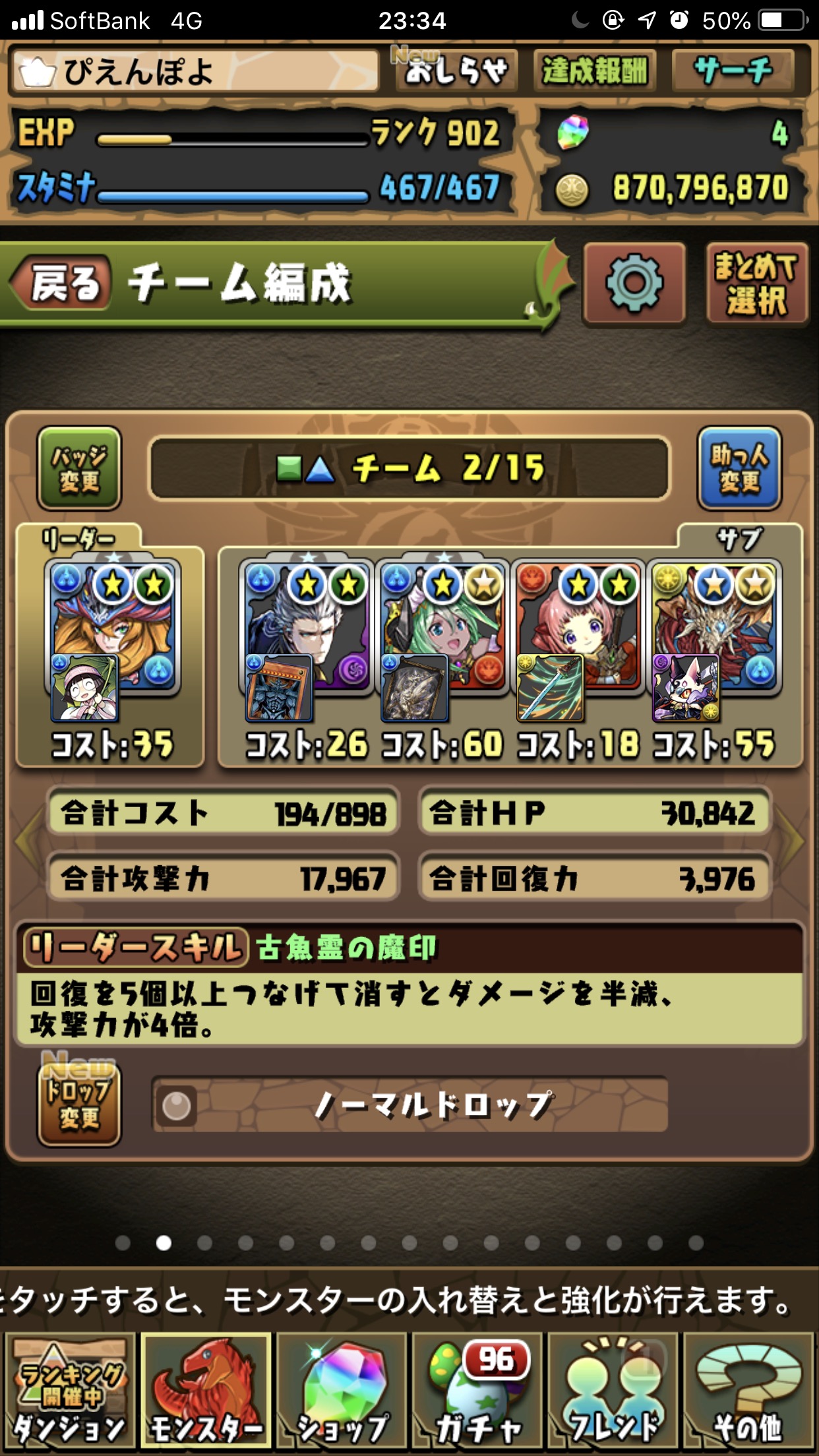Tap the まとめて選択 button

[x=757, y=284]
